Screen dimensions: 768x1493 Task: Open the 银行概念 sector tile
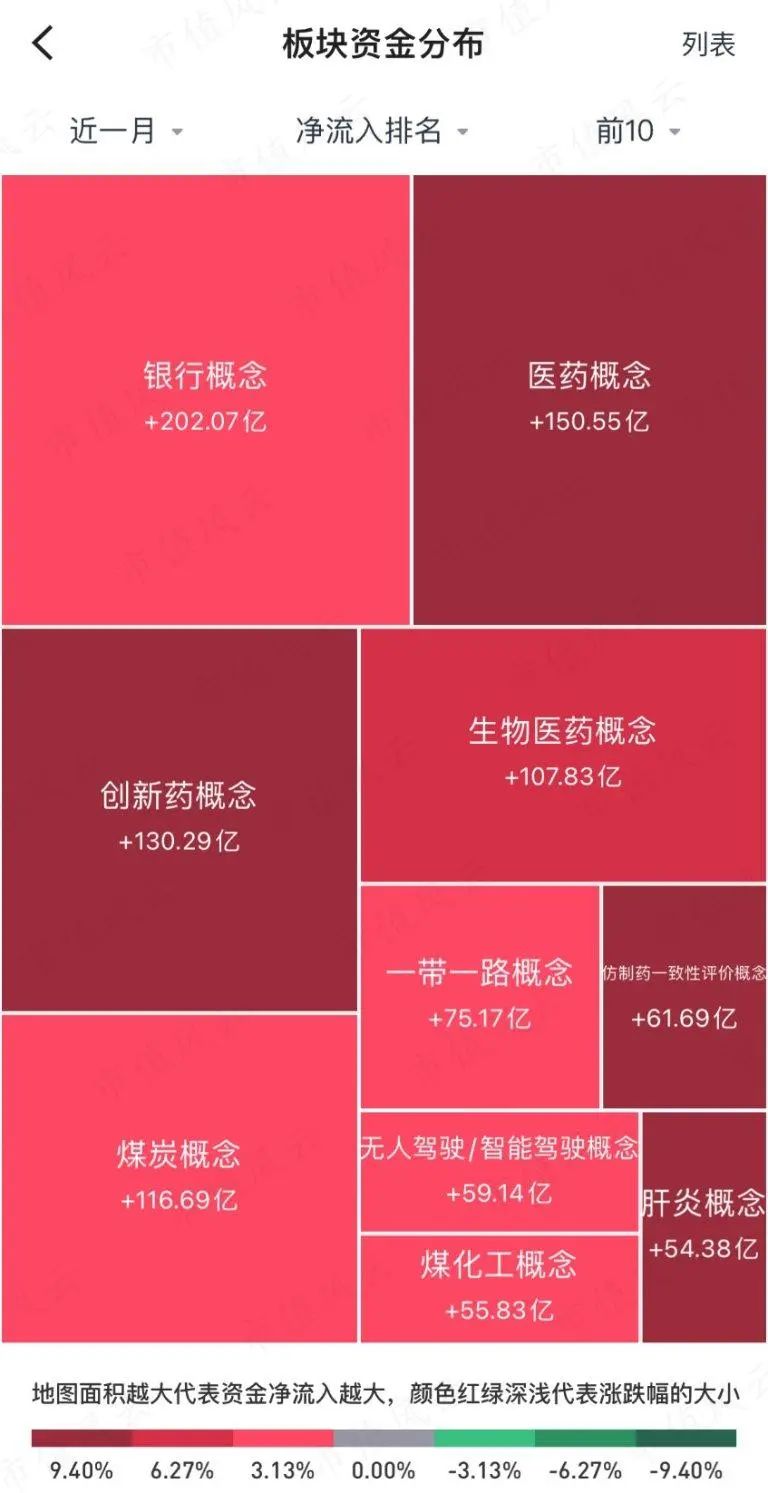click(205, 398)
